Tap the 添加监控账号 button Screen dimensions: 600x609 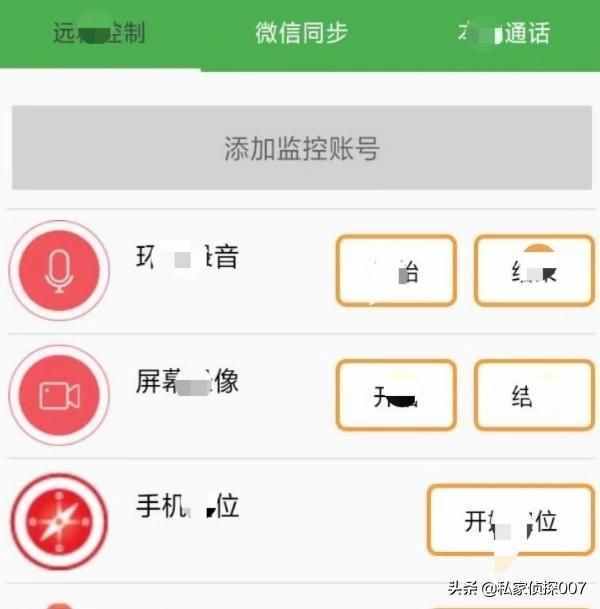click(301, 150)
